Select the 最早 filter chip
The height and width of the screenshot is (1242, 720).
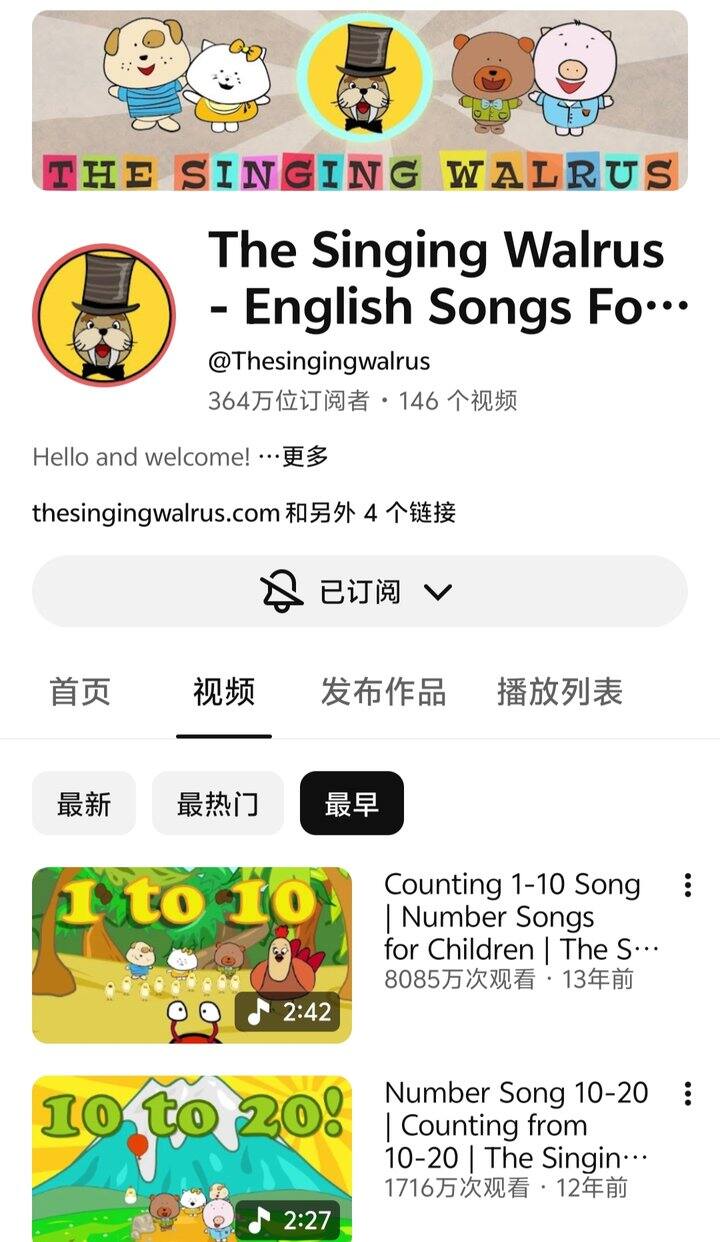351,804
